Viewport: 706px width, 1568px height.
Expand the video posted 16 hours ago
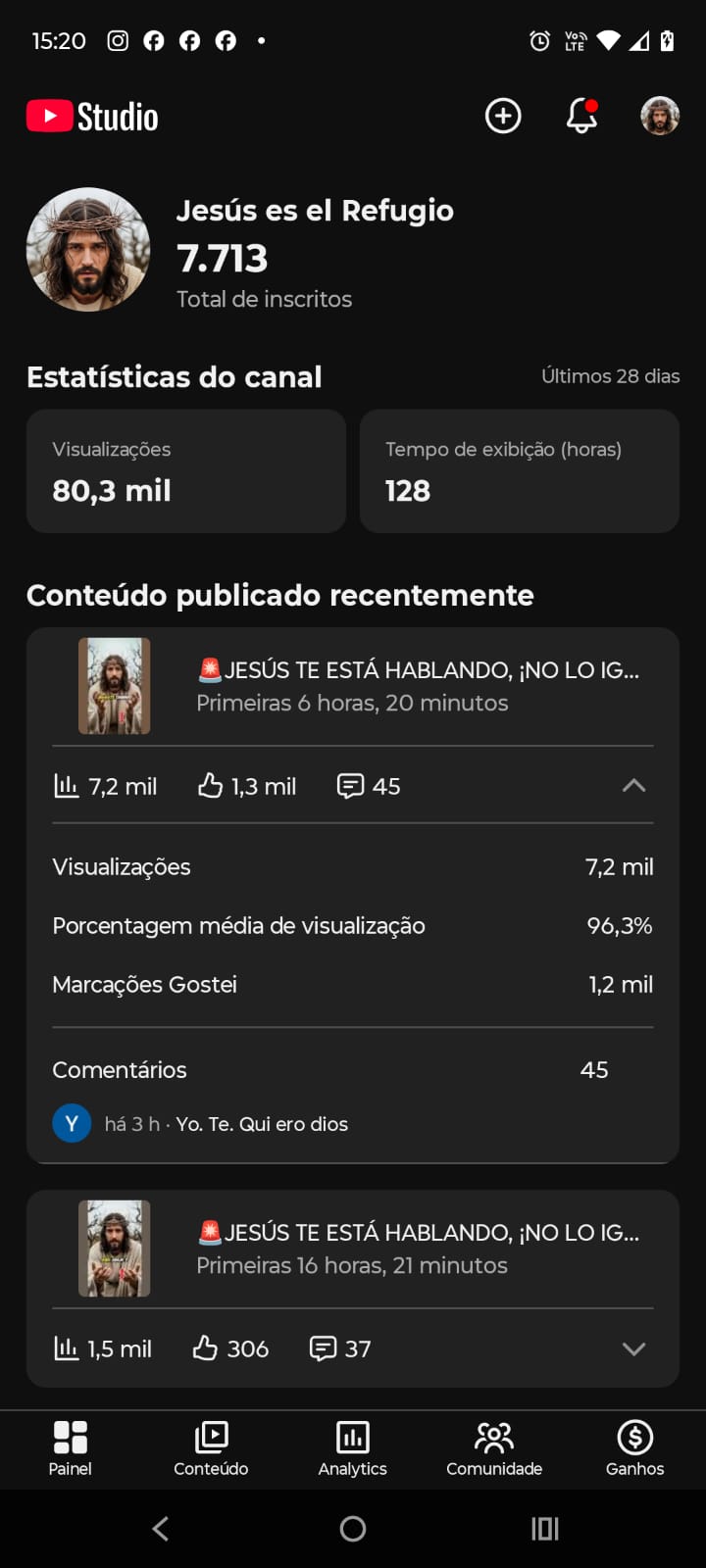633,1348
